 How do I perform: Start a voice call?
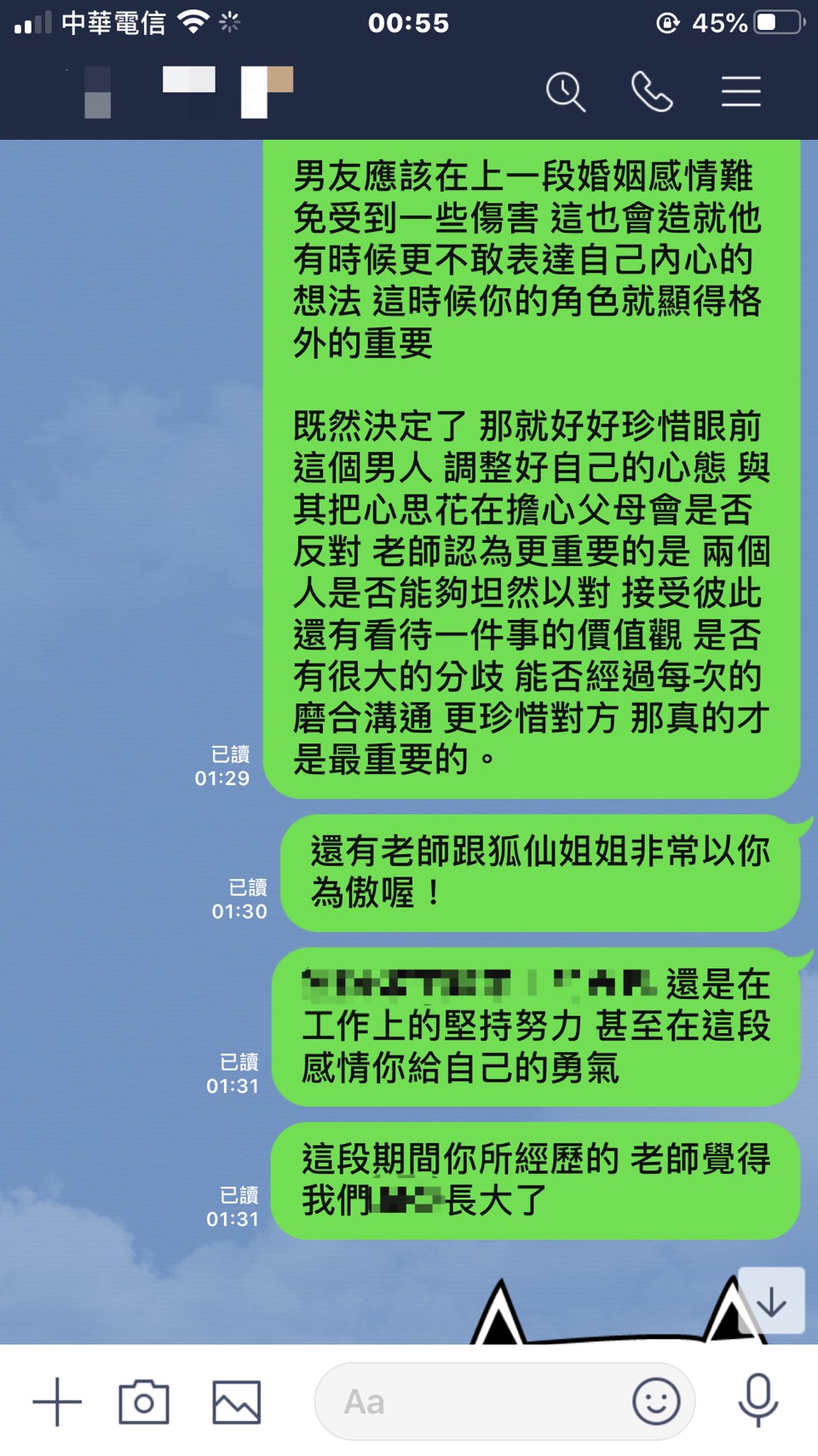point(652,92)
